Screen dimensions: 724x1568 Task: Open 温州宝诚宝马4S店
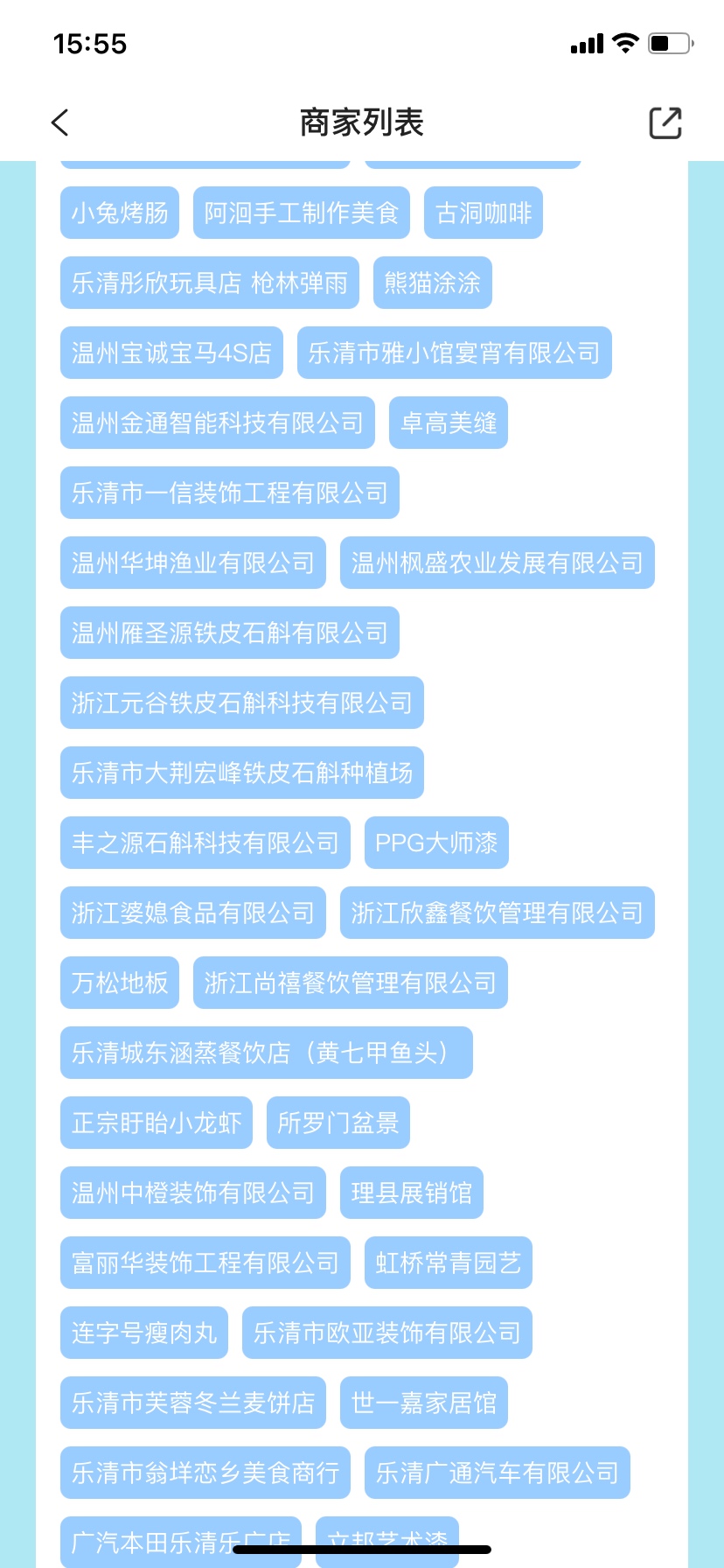coord(171,353)
